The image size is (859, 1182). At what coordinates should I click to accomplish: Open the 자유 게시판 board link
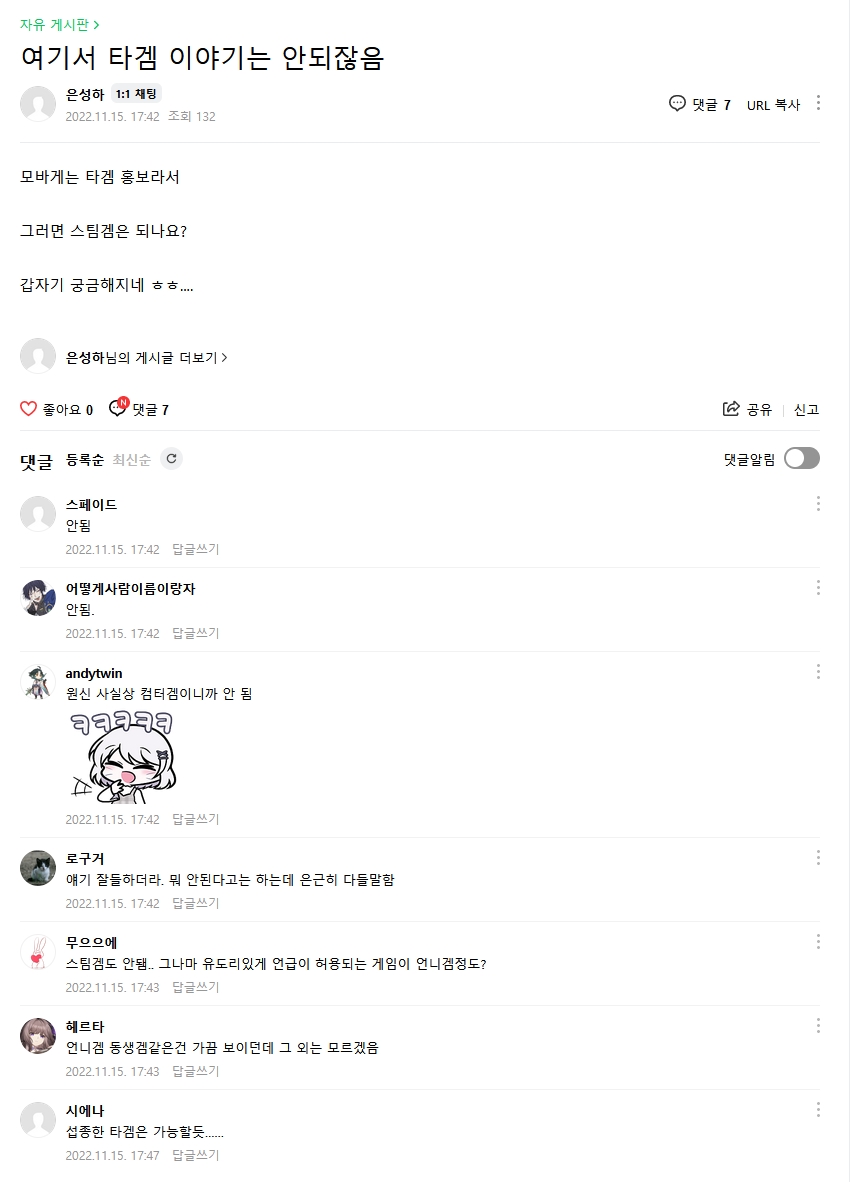coord(60,24)
